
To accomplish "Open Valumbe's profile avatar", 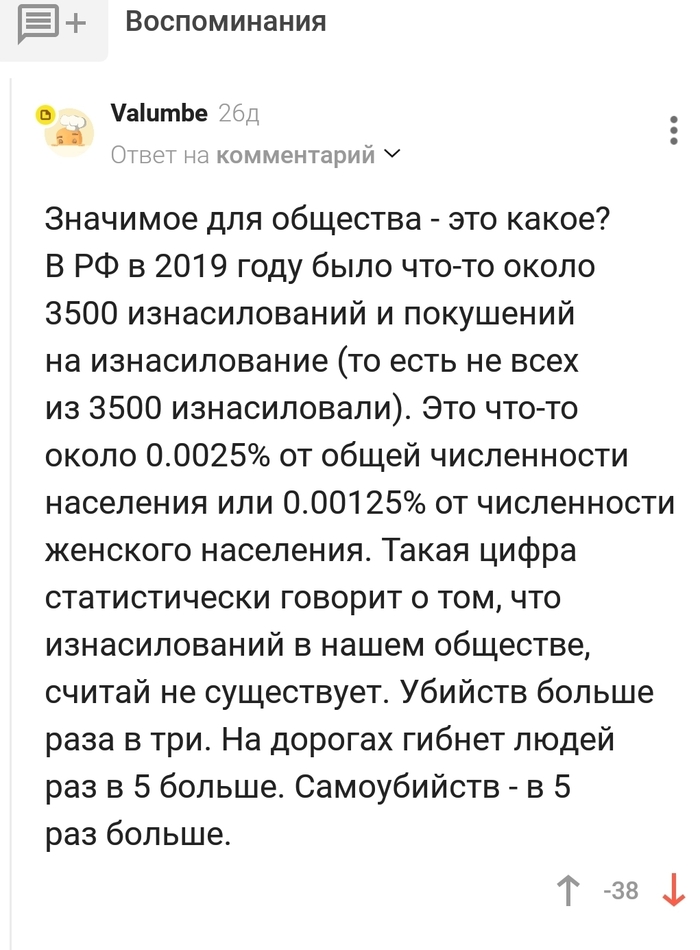I will (x=67, y=131).
